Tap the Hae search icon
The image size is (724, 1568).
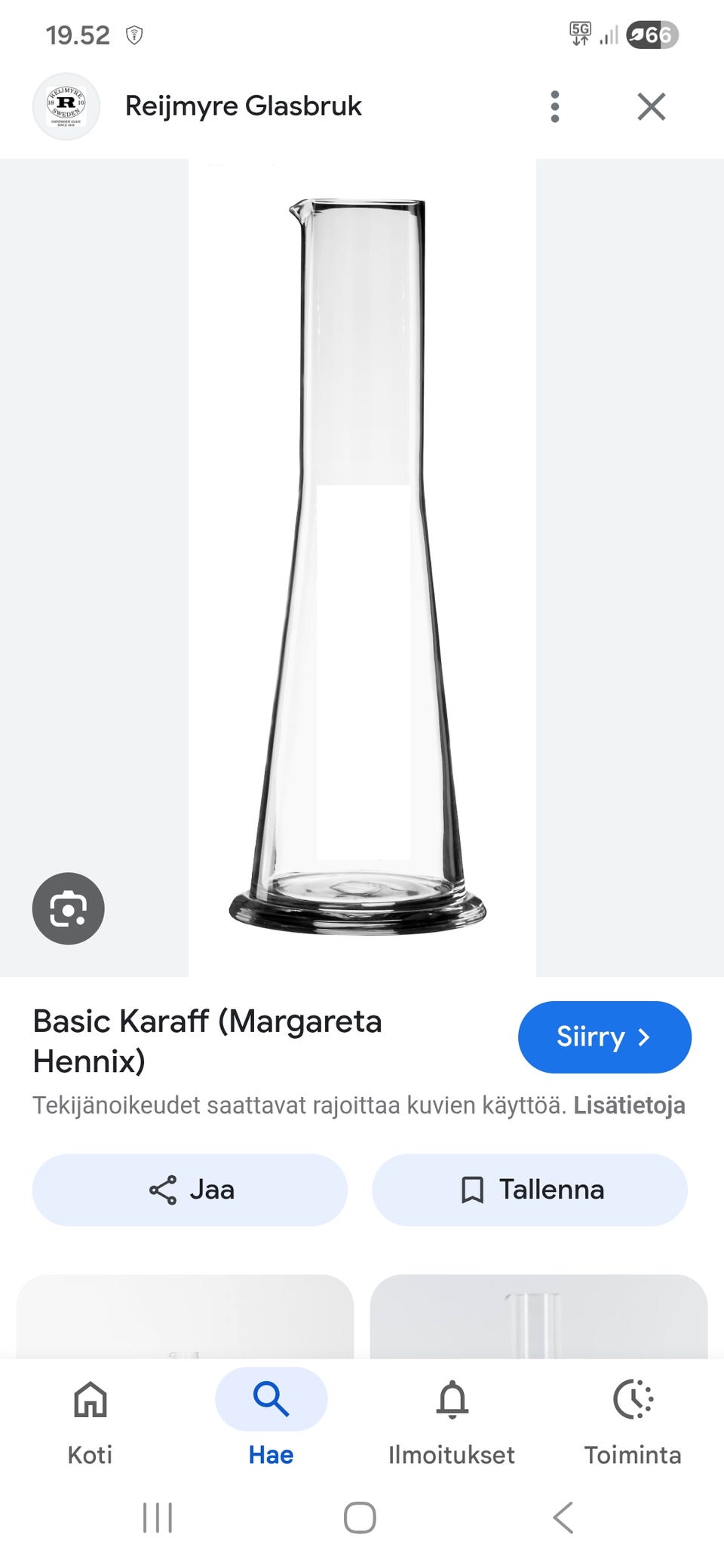[x=271, y=1399]
